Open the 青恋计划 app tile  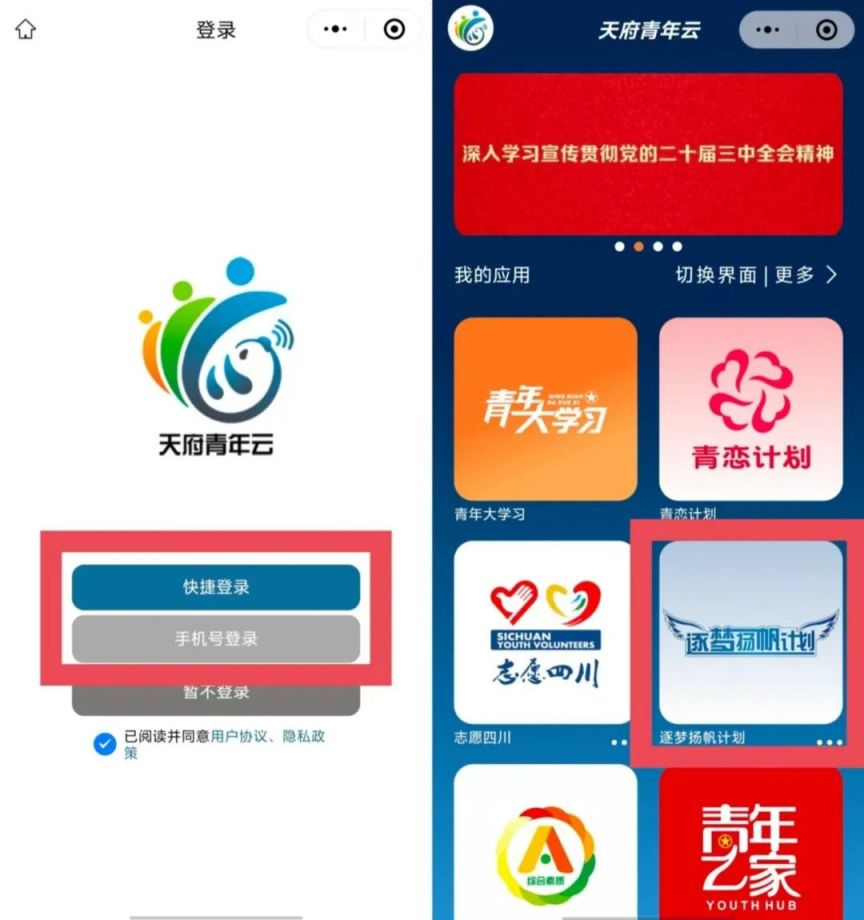tap(750, 408)
